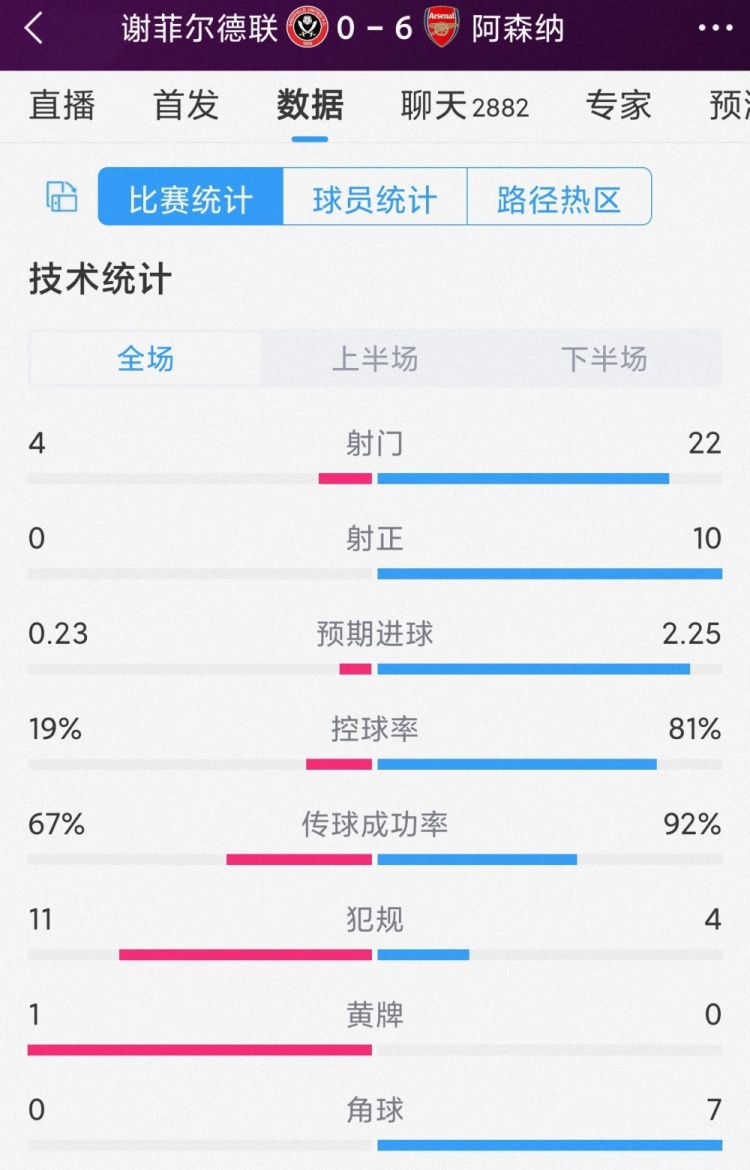Open 路径热区 heatmap section
The width and height of the screenshot is (750, 1170).
coord(559,197)
